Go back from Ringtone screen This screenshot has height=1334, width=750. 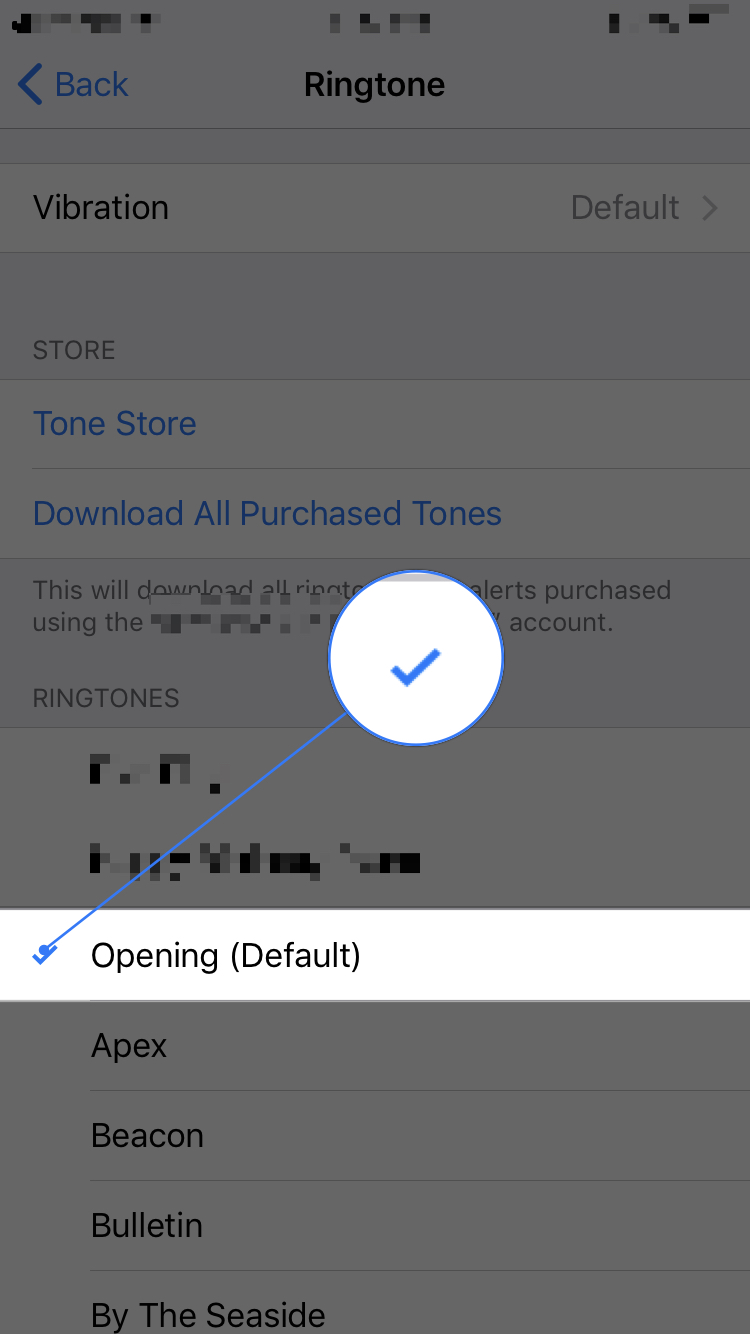click(x=73, y=85)
